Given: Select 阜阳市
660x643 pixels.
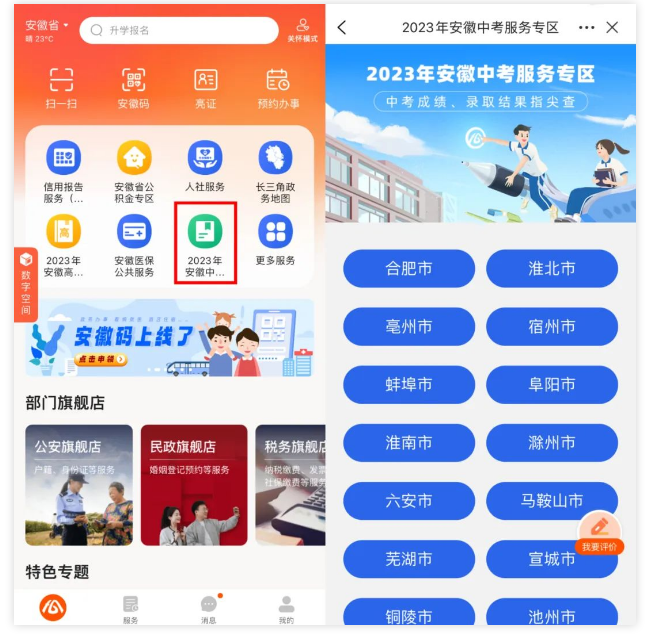Looking at the screenshot, I should [x=552, y=385].
